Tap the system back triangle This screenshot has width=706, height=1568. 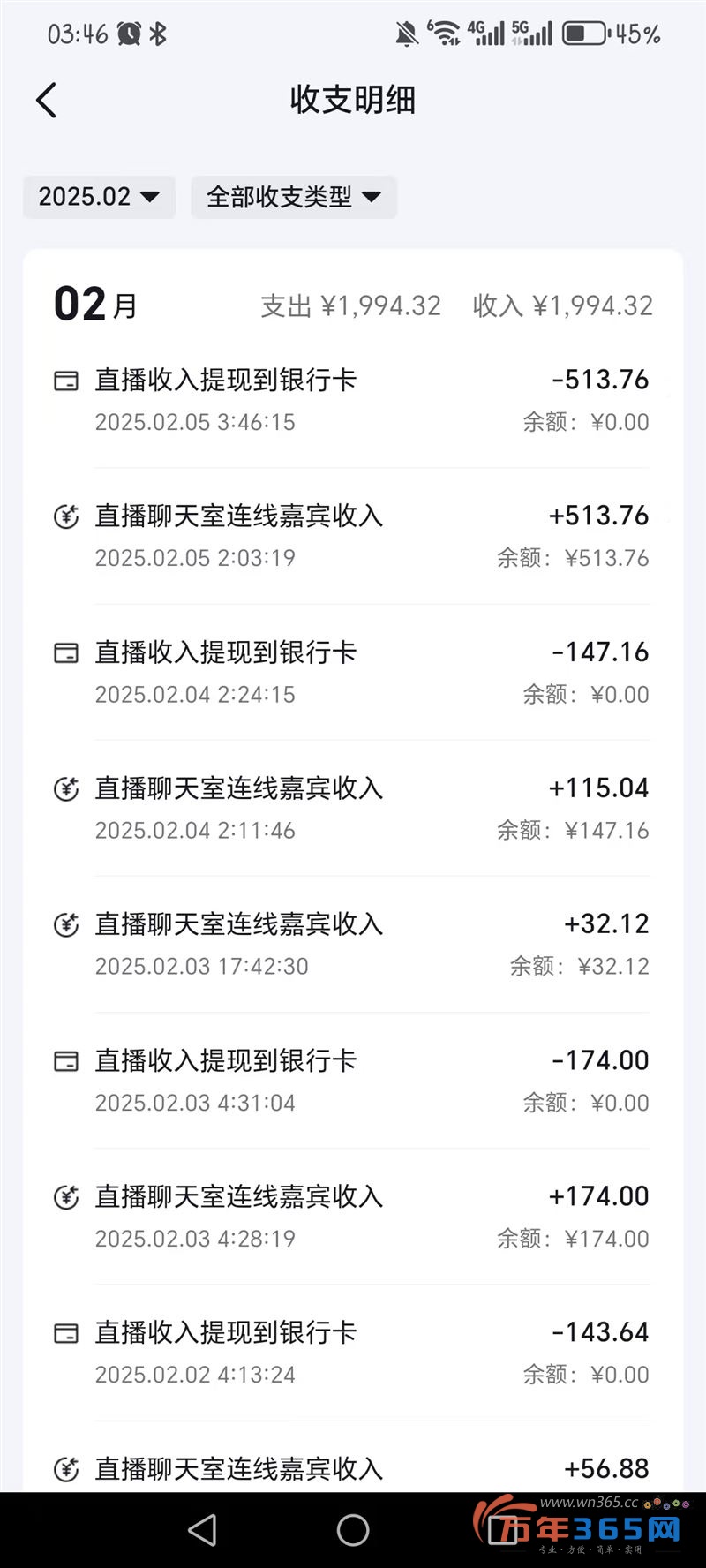tap(203, 1530)
